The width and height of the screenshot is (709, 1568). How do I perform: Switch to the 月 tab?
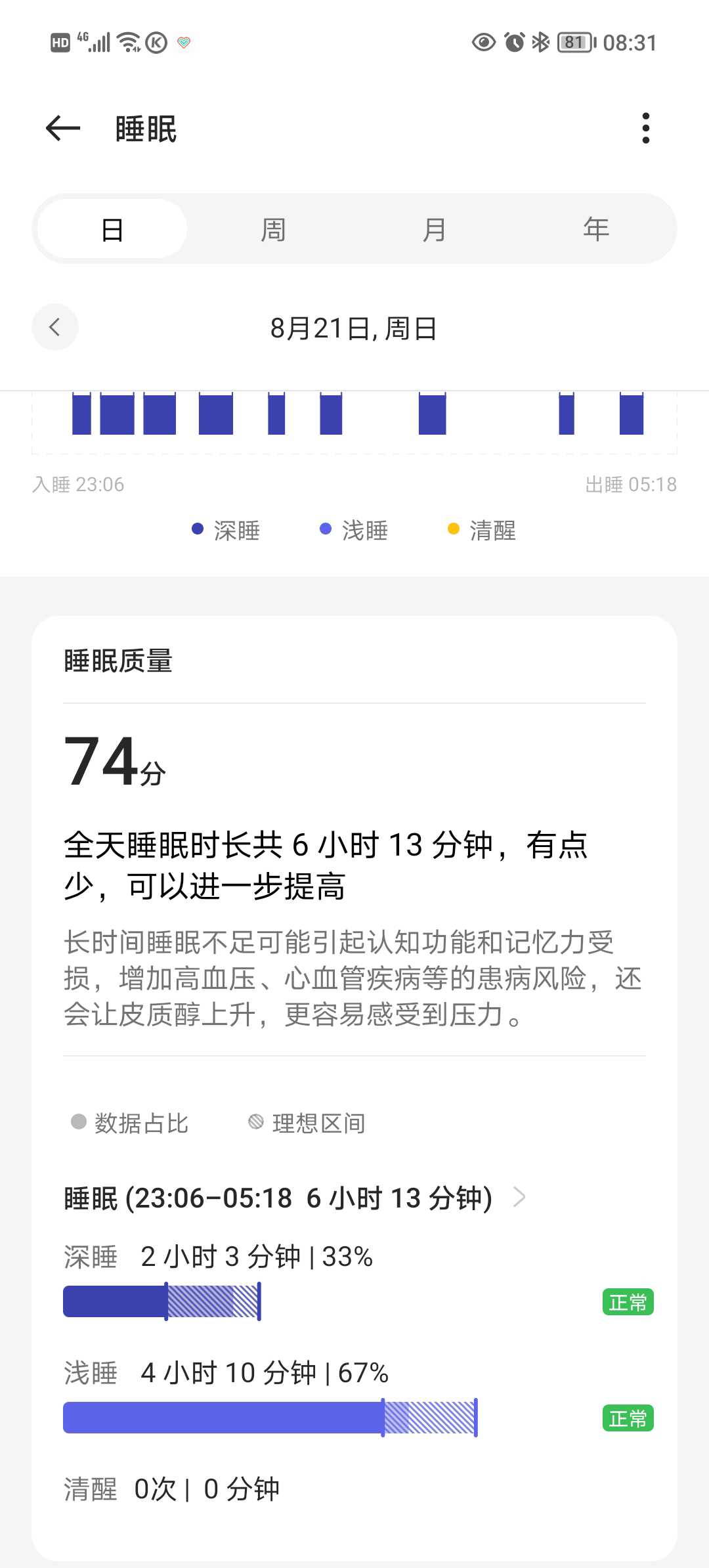click(435, 229)
